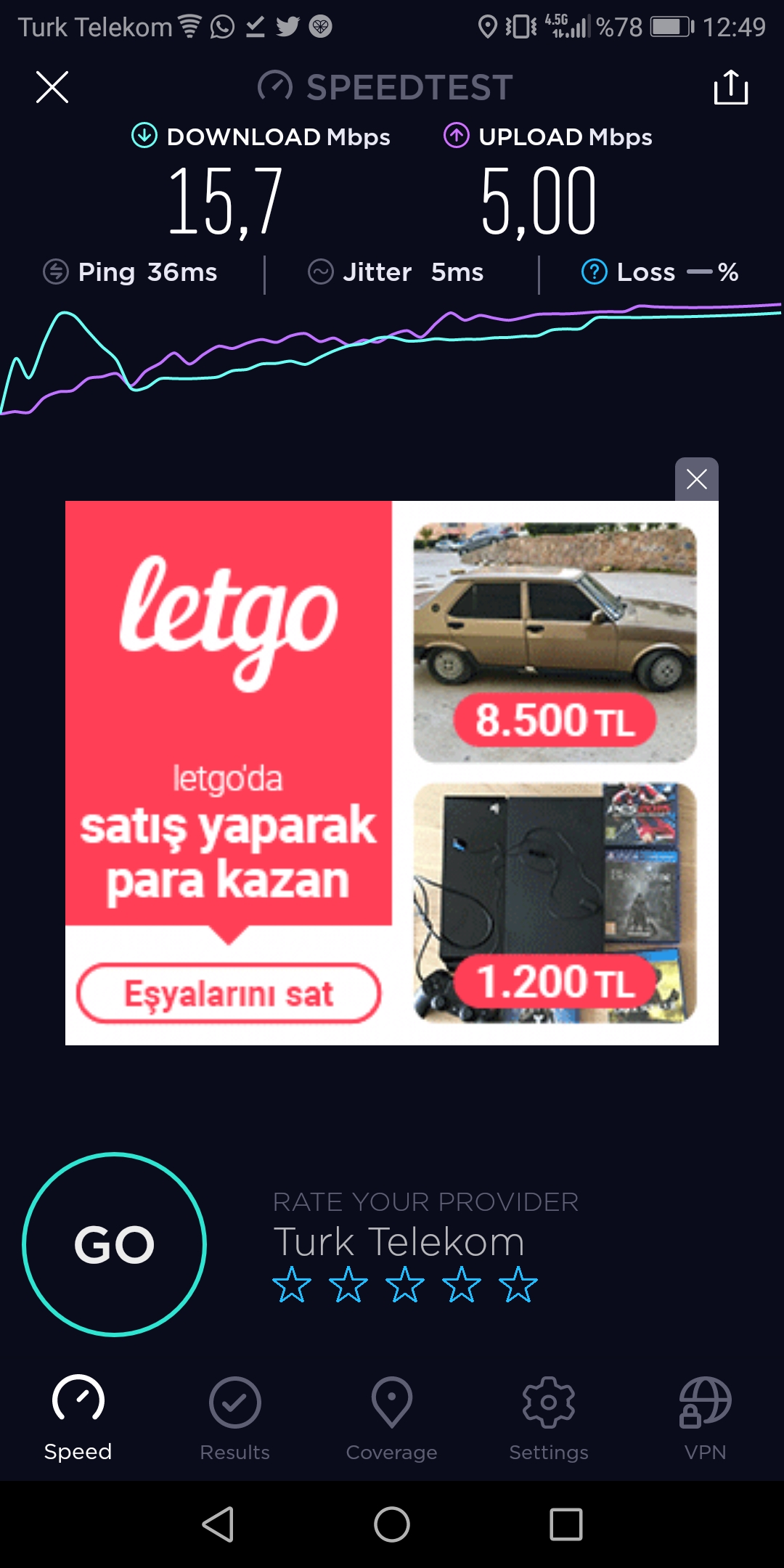The width and height of the screenshot is (784, 1568).
Task: Open the Settings tab
Action: coord(549,1418)
